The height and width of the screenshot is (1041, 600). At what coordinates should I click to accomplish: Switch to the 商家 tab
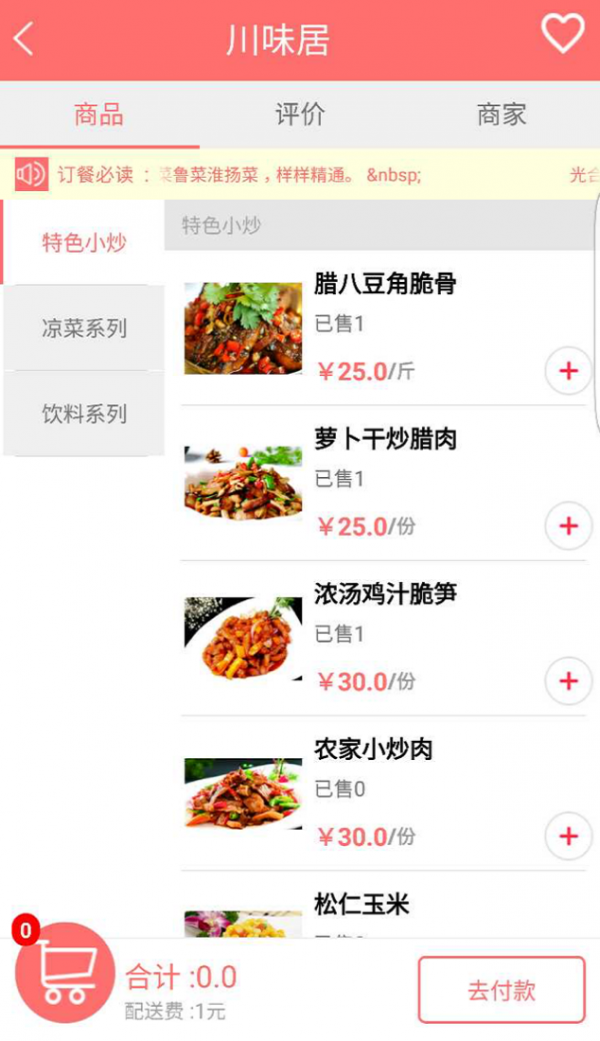point(501,114)
